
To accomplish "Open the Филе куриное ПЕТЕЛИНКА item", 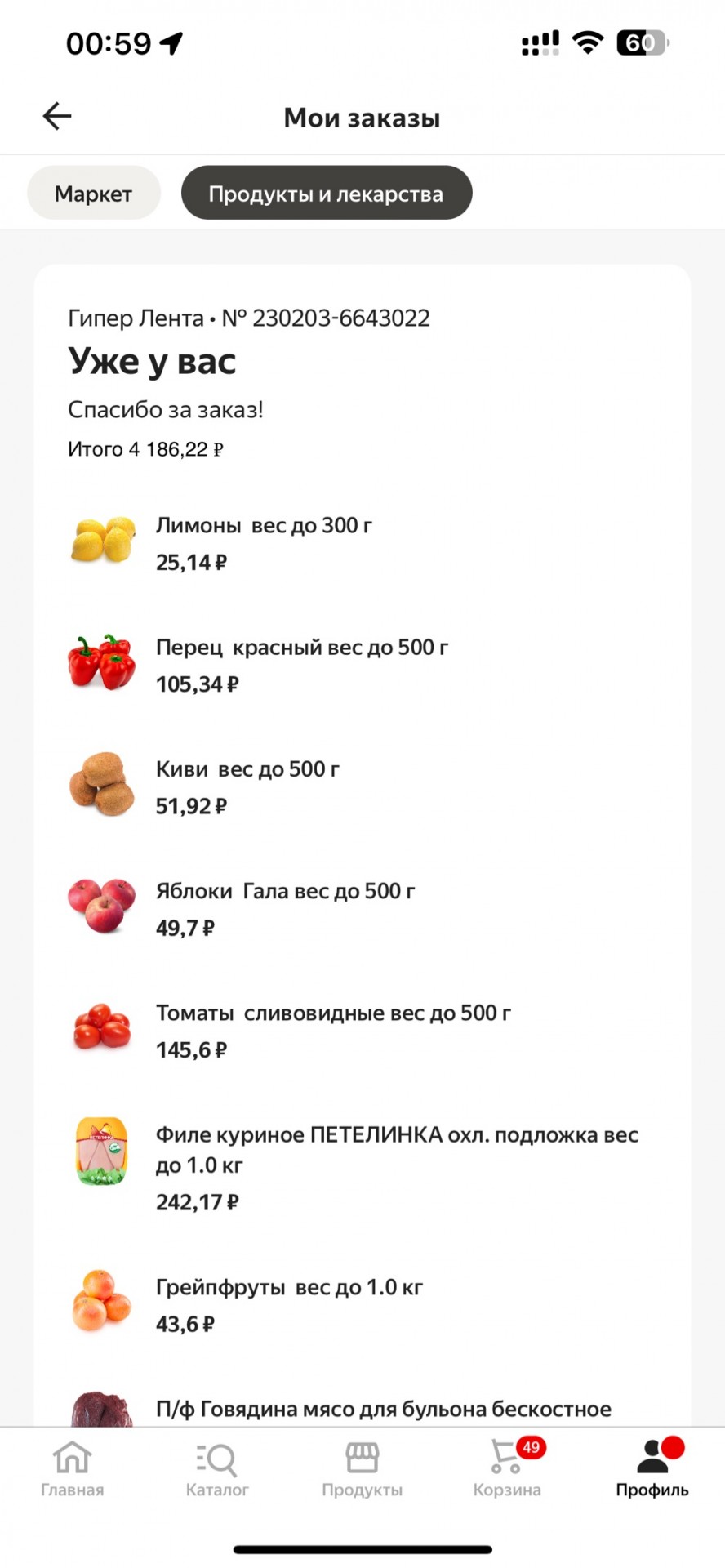I will coord(362,1168).
